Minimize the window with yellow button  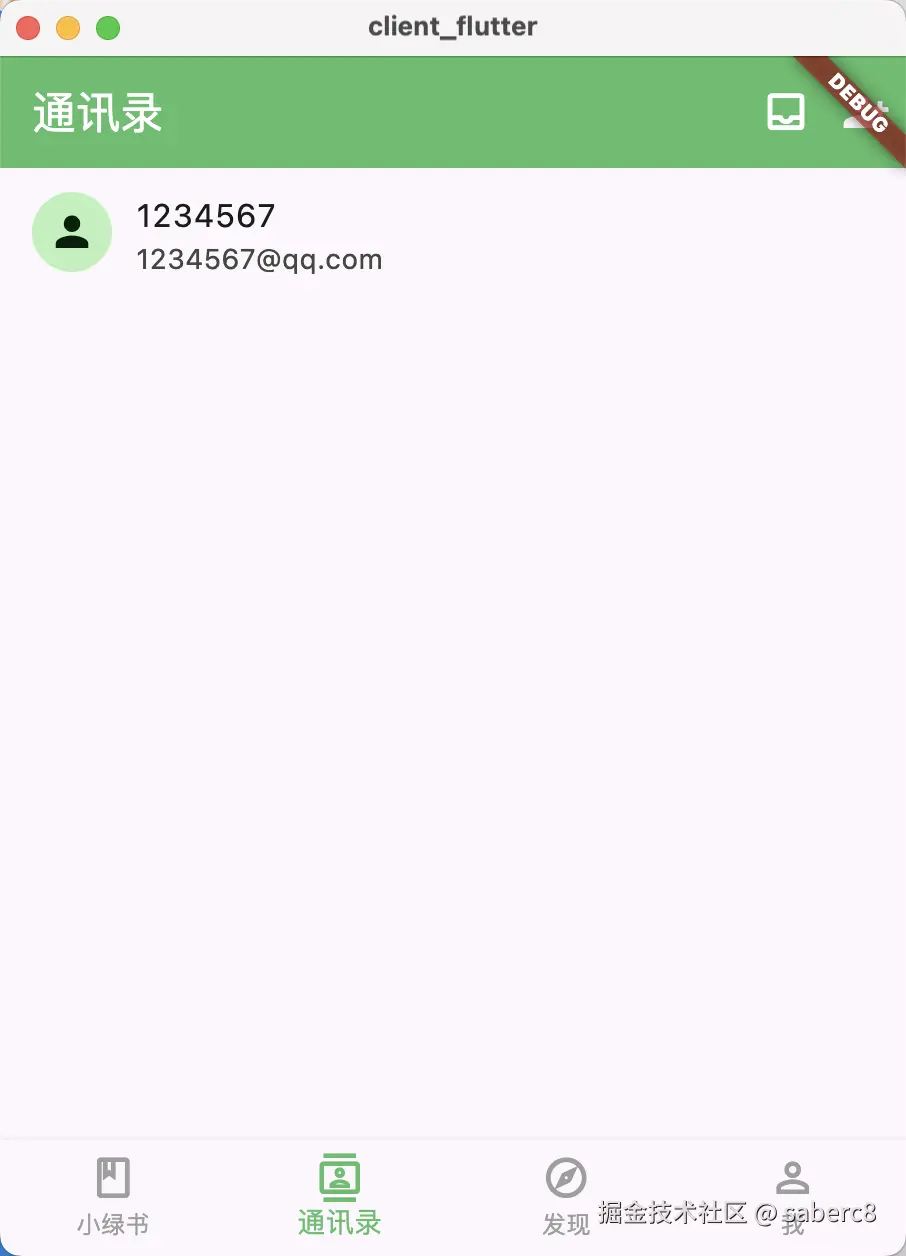pos(68,28)
